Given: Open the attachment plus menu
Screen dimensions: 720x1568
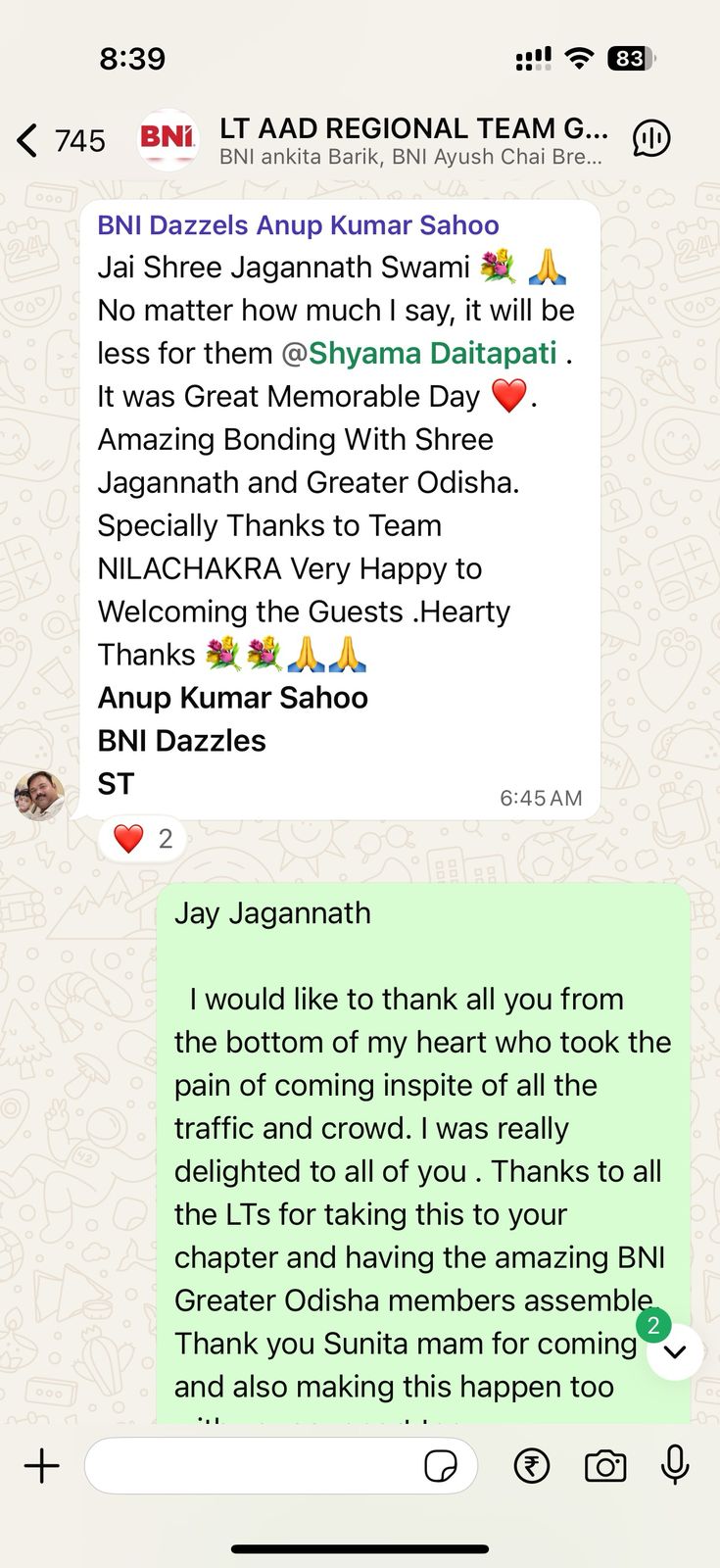Looking at the screenshot, I should (42, 1466).
